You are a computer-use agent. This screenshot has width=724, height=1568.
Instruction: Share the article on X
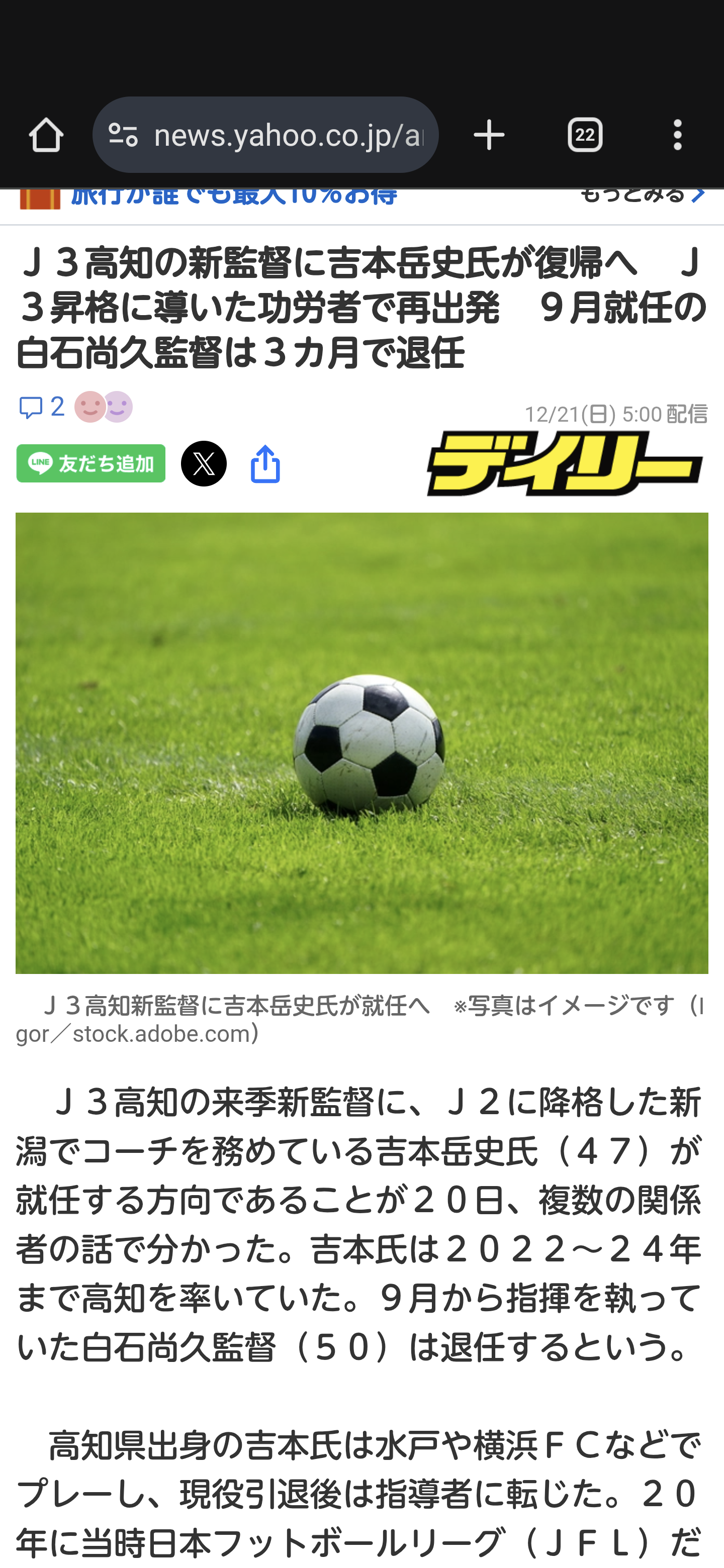coord(204,464)
